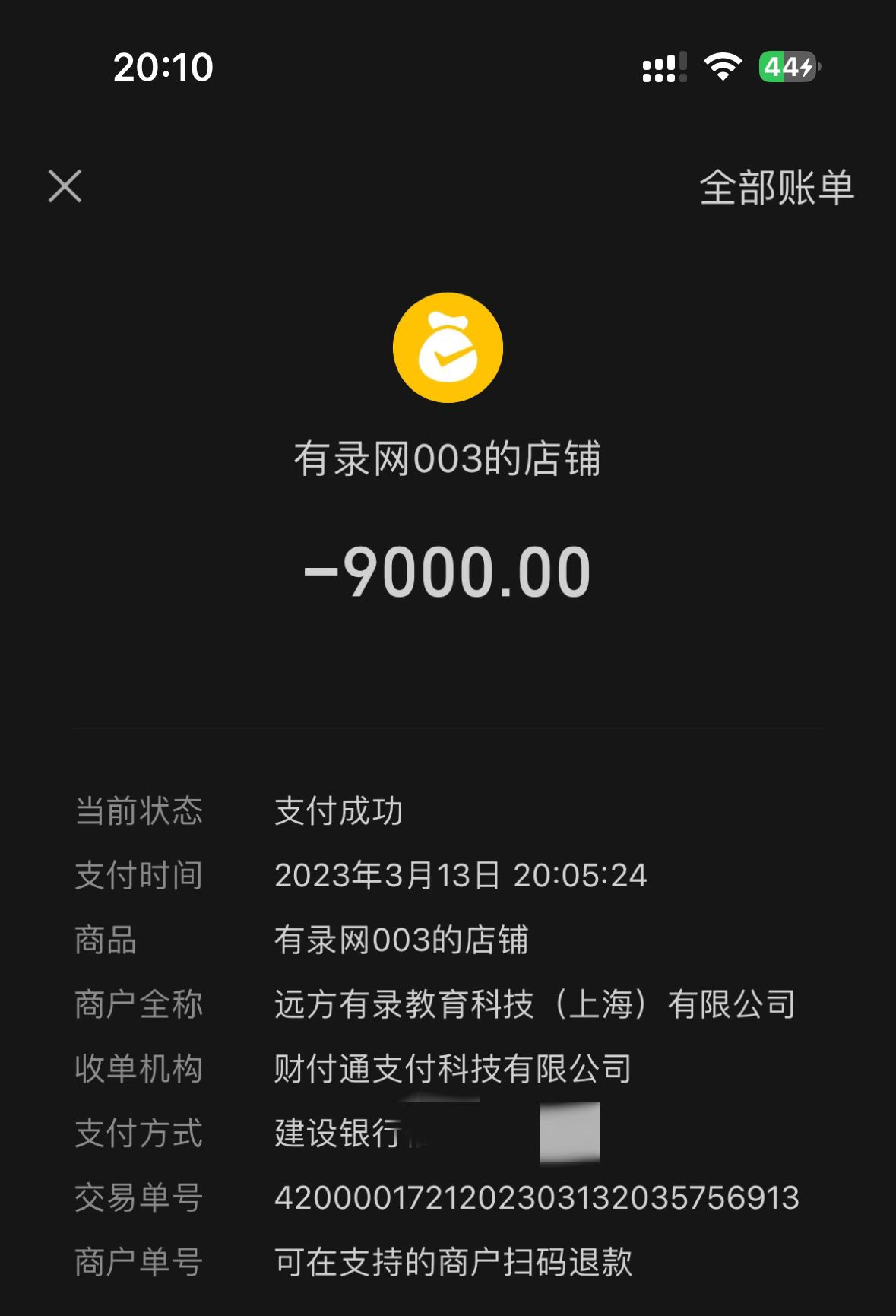Open the 有录网003的店铺 merchant icon

click(x=448, y=347)
